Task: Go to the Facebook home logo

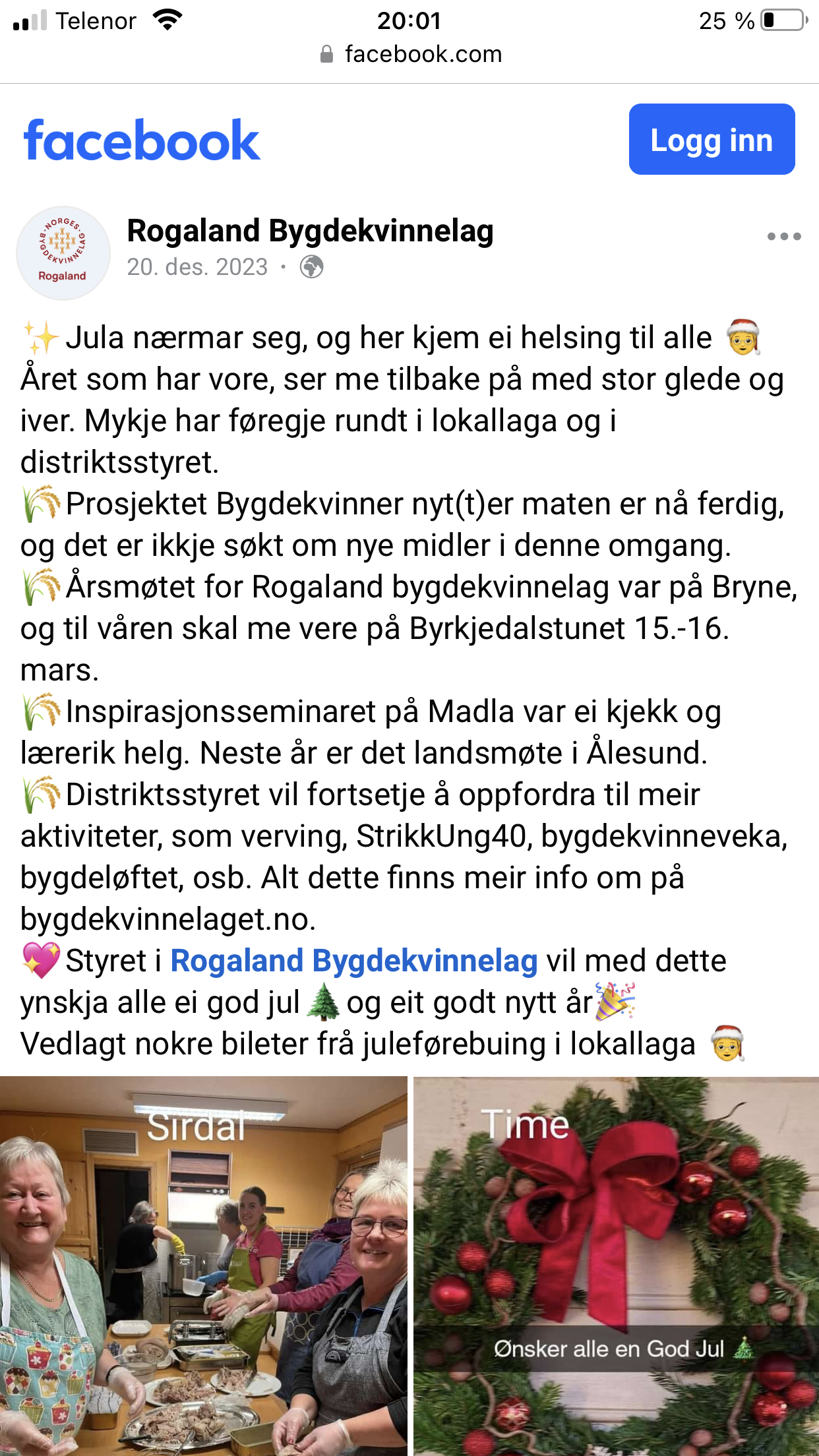Action: 142,140
